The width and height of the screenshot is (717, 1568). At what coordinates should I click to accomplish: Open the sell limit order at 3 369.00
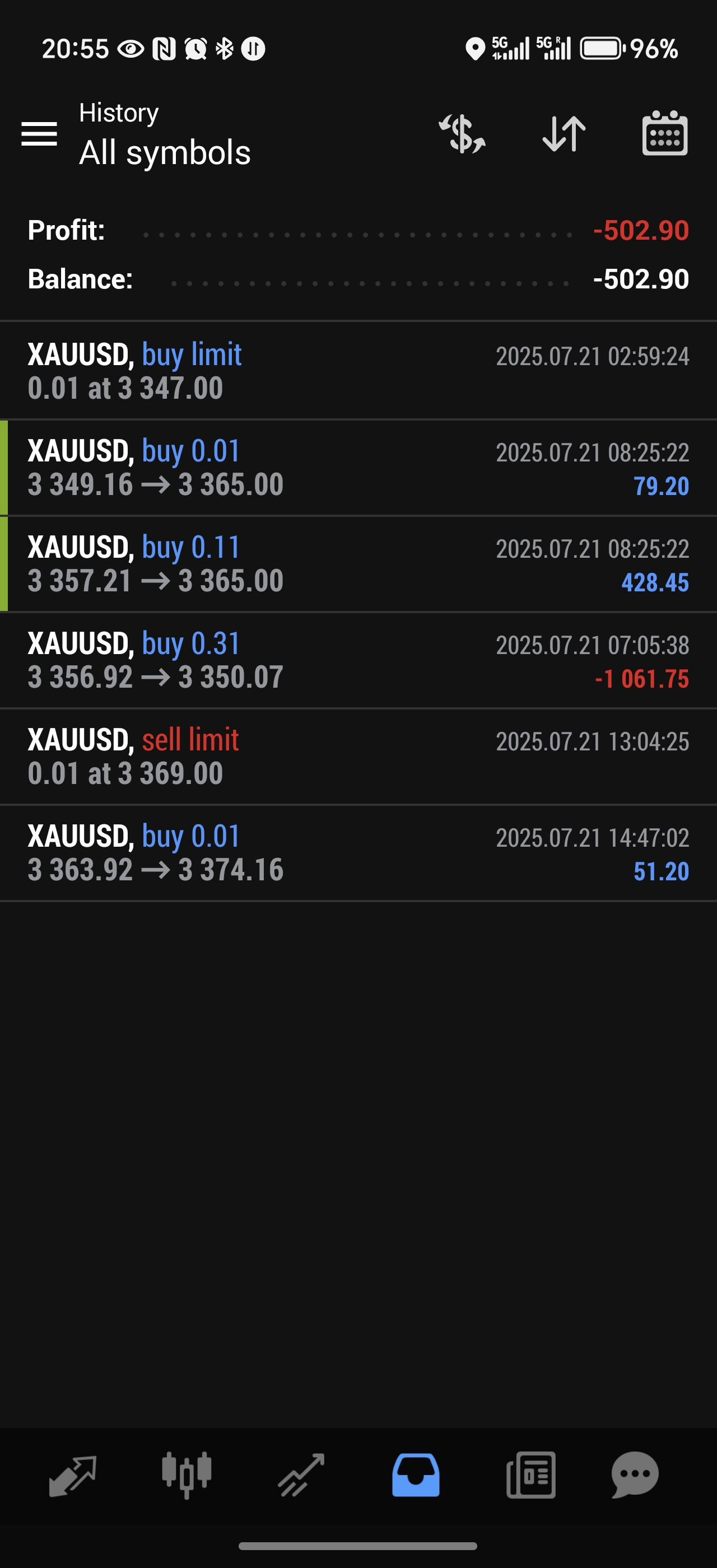(358, 756)
